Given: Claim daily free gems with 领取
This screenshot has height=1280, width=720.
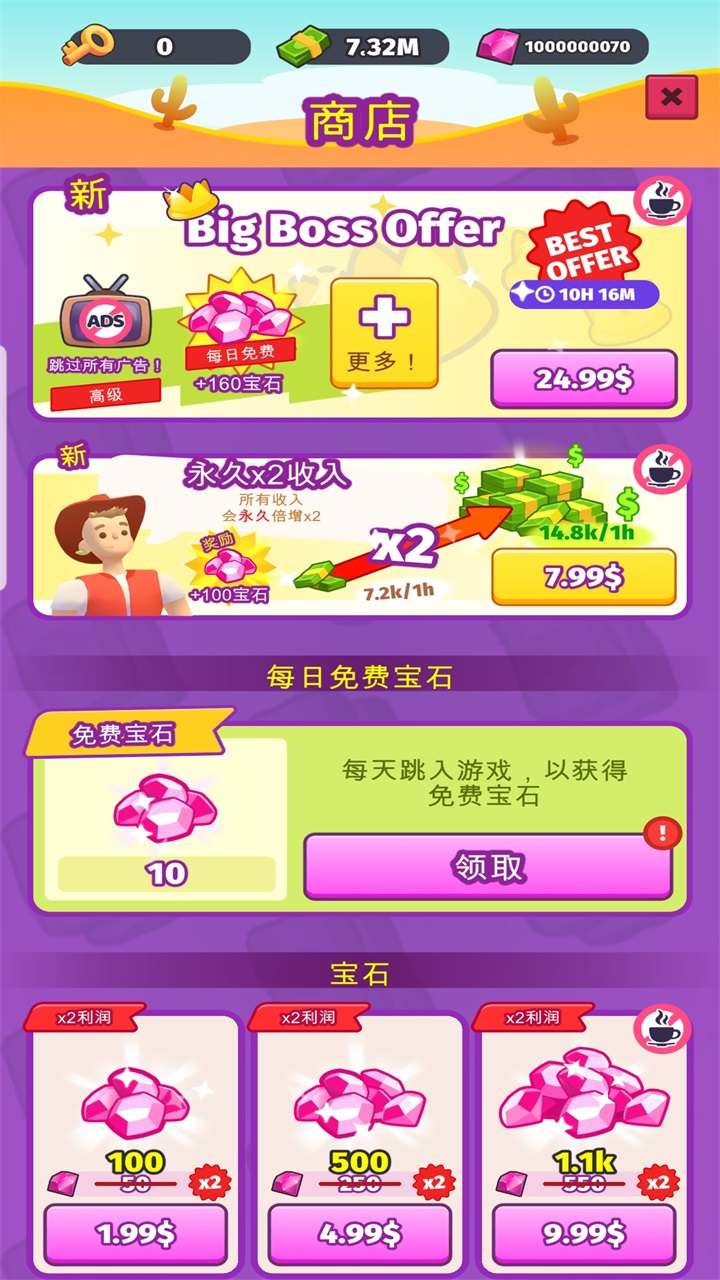Looking at the screenshot, I should pyautogui.click(x=488, y=867).
